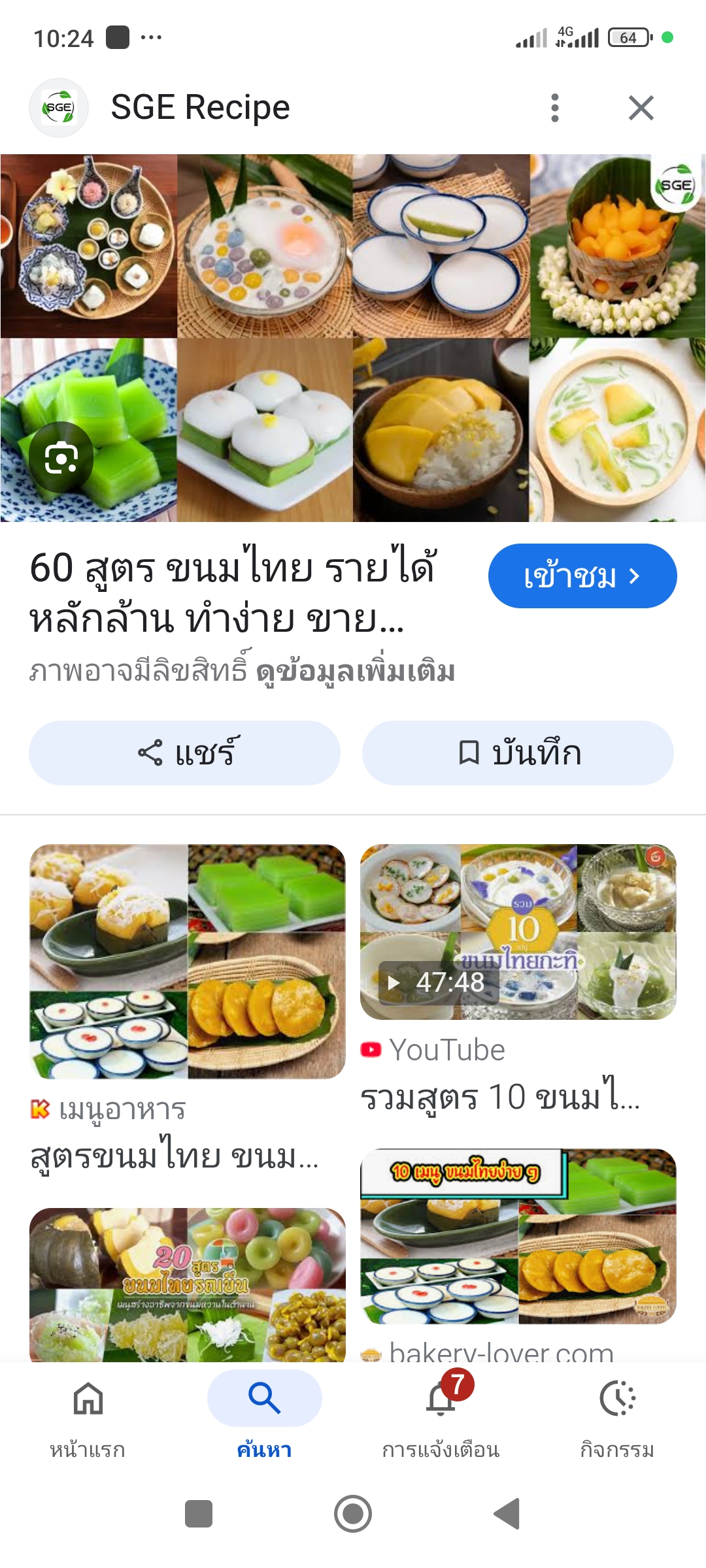This screenshot has width=706, height=1568.
Task: Search this image with the lens icon
Action: pyautogui.click(x=61, y=457)
